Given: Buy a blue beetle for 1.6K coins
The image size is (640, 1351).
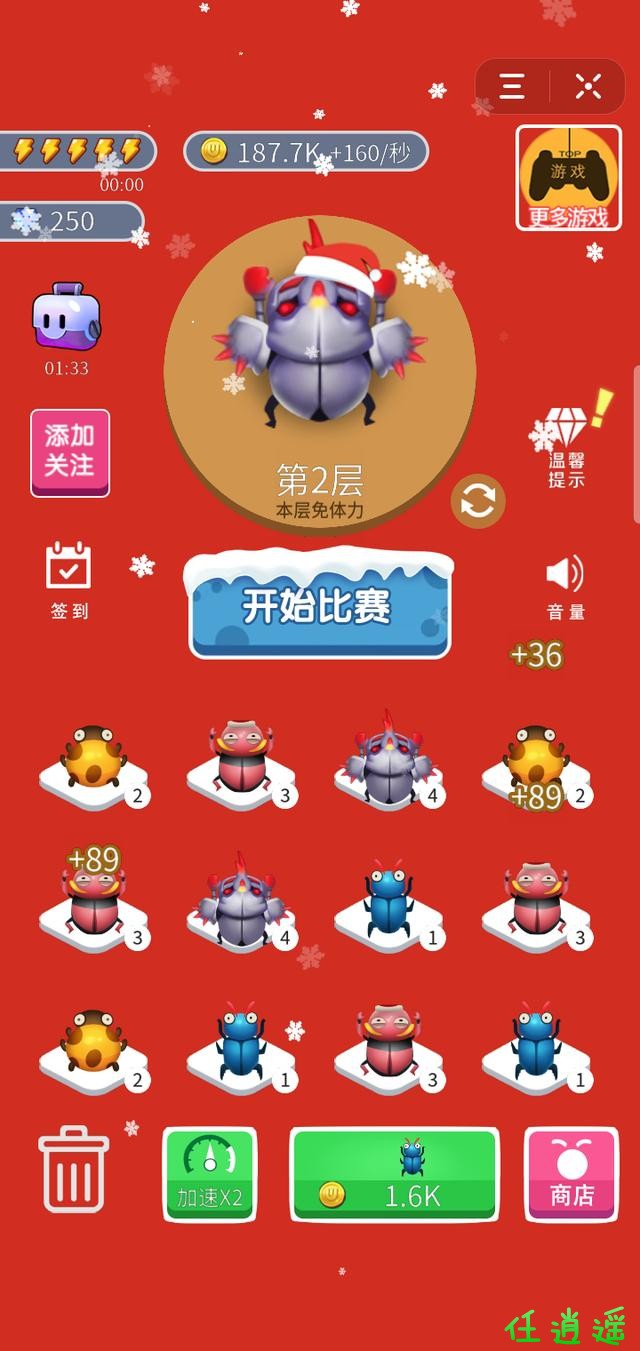Looking at the screenshot, I should [x=394, y=1176].
